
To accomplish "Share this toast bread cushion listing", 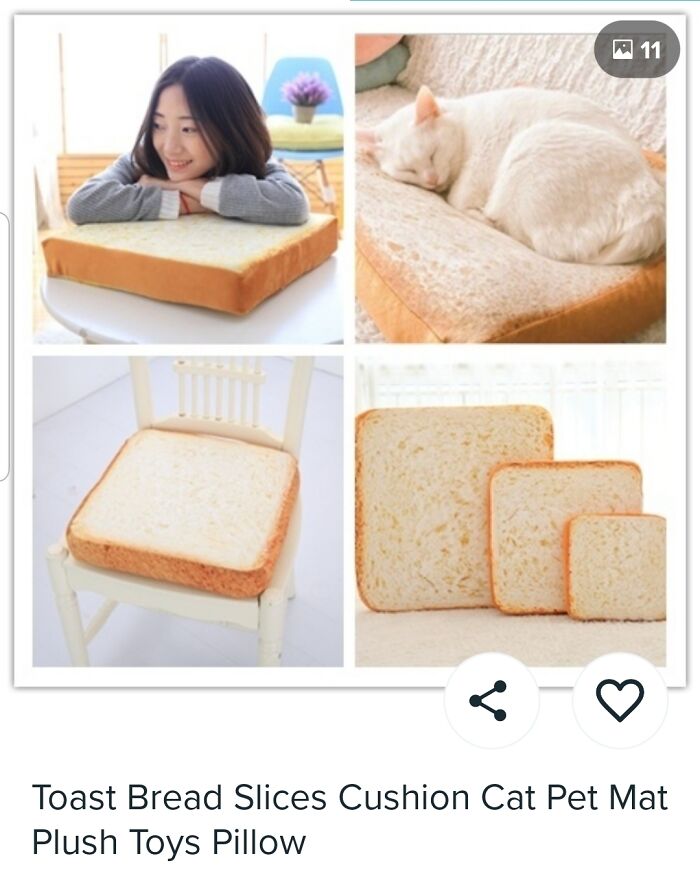I will pyautogui.click(x=490, y=700).
